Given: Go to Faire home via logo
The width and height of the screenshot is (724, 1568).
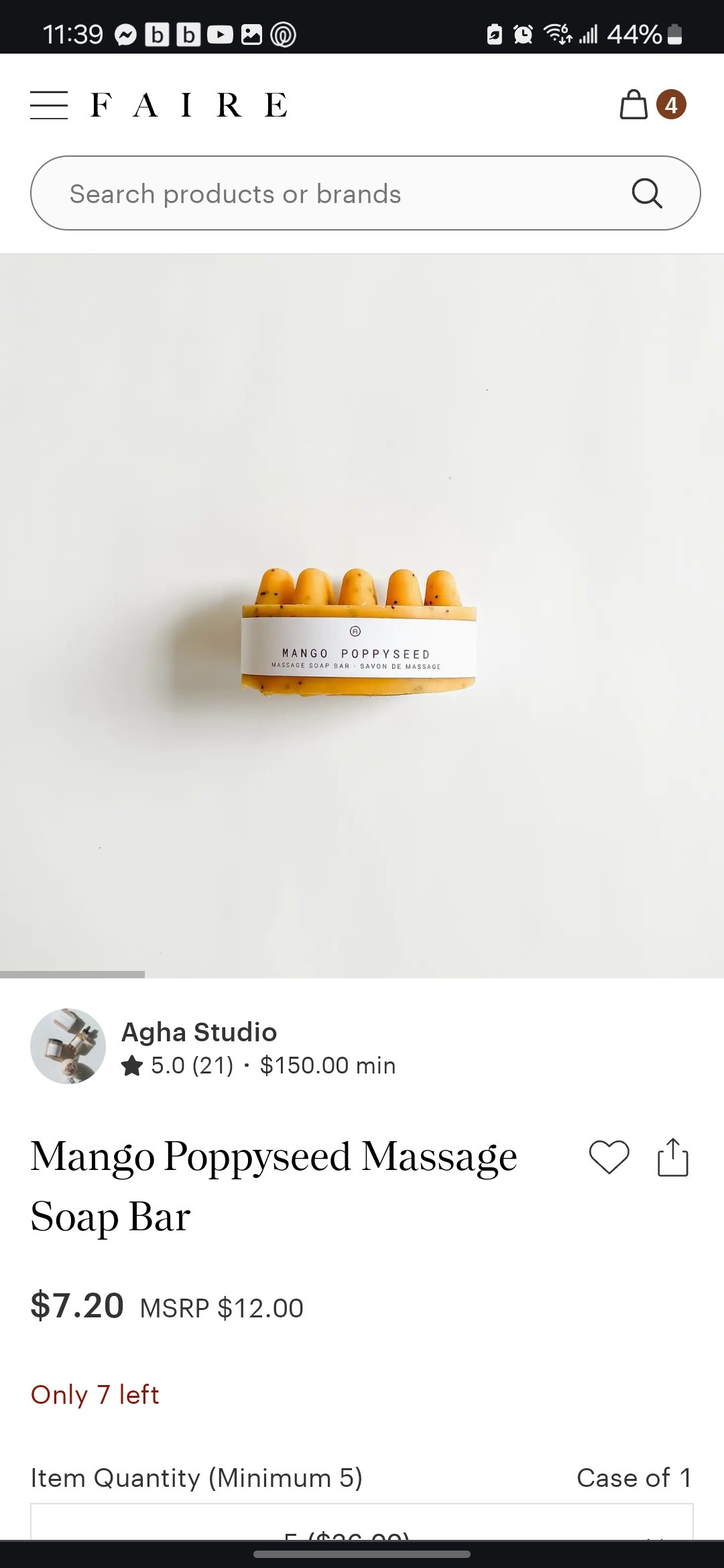Looking at the screenshot, I should pos(190,105).
